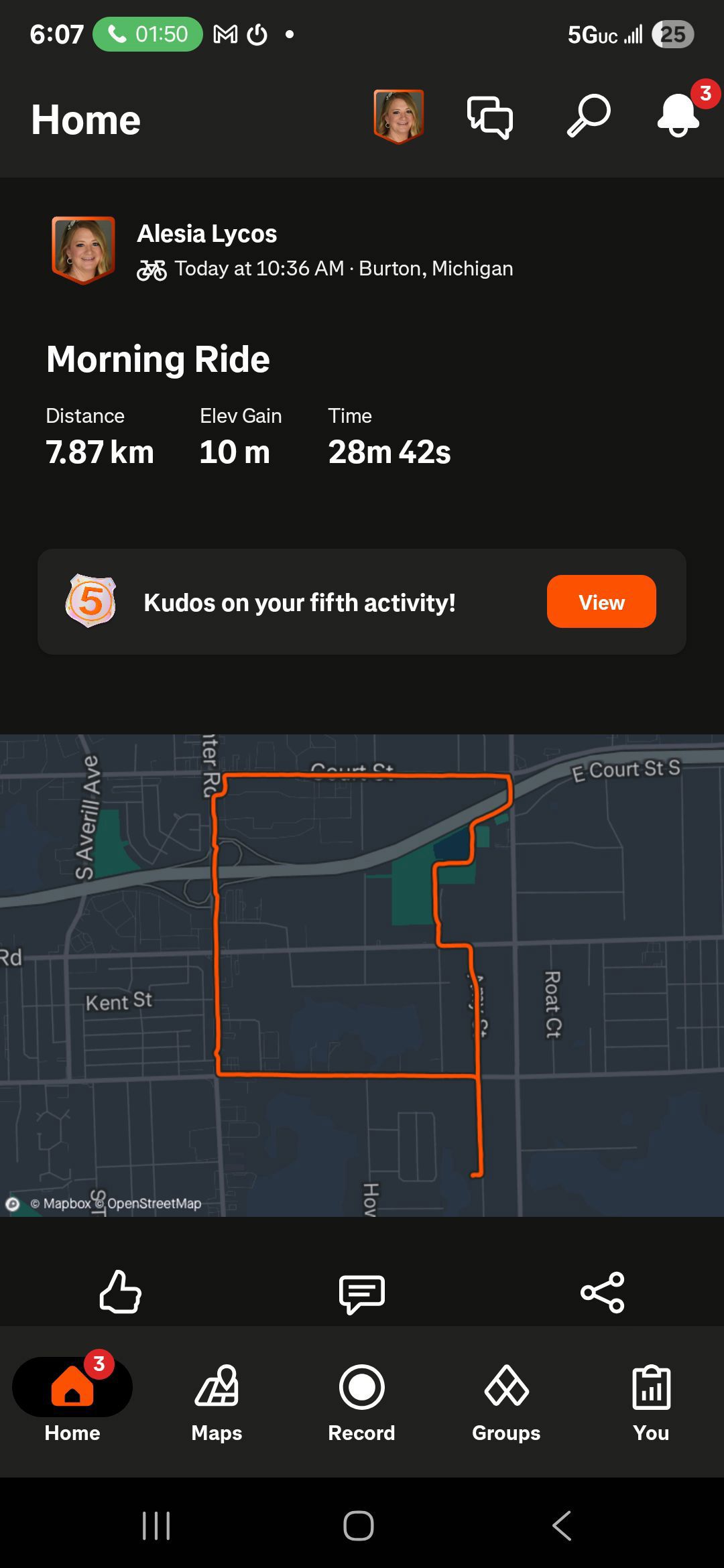Open the Morning Ride activity
This screenshot has height=1568, width=724.
[158, 359]
